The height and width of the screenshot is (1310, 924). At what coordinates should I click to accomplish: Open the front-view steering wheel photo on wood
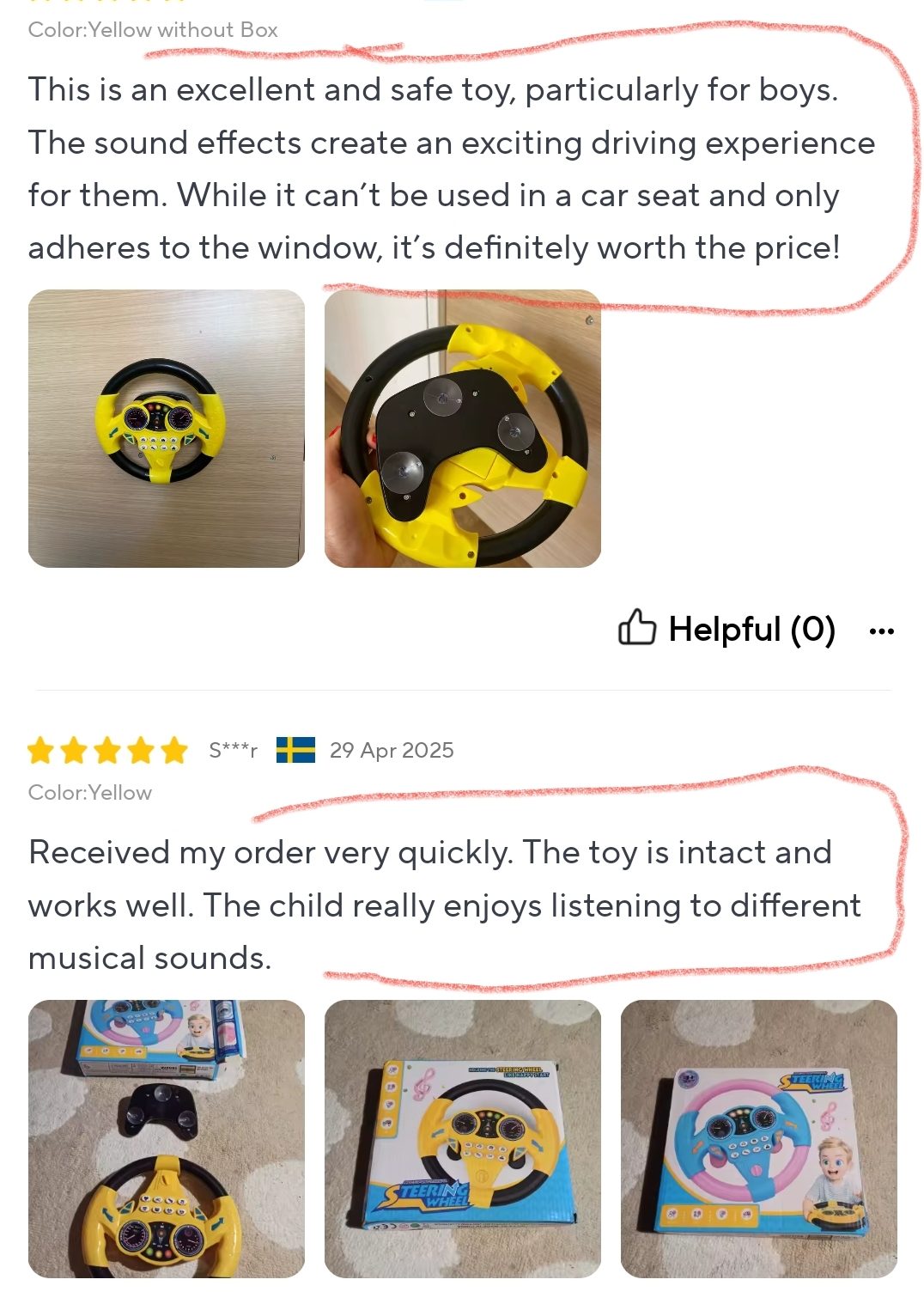[x=166, y=429]
